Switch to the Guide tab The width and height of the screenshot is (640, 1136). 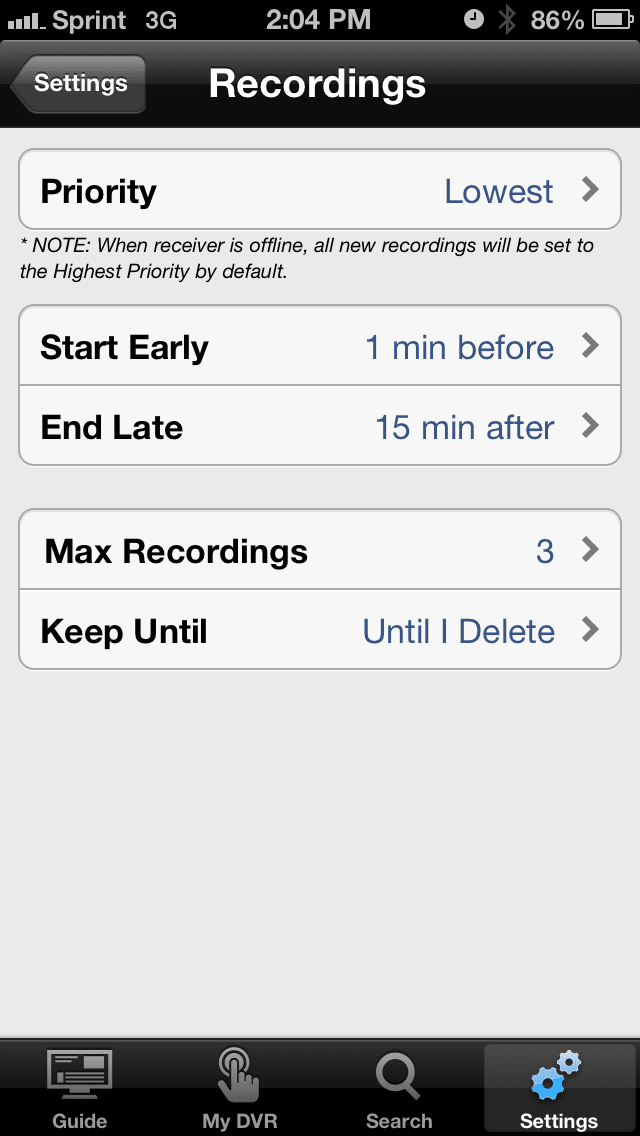pos(80,1088)
